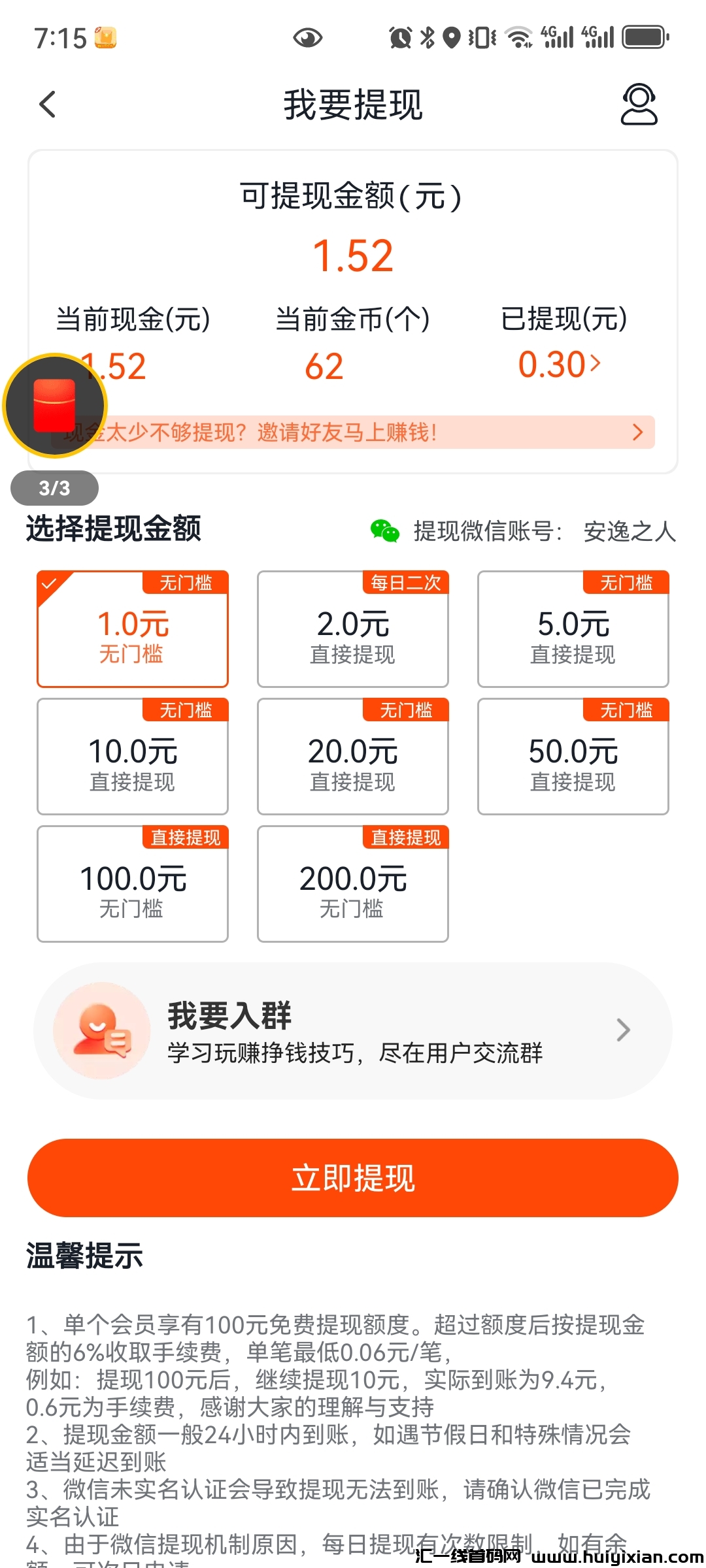
Task: Tap the WeChat icon next to 提现微信账号
Action: point(383,531)
